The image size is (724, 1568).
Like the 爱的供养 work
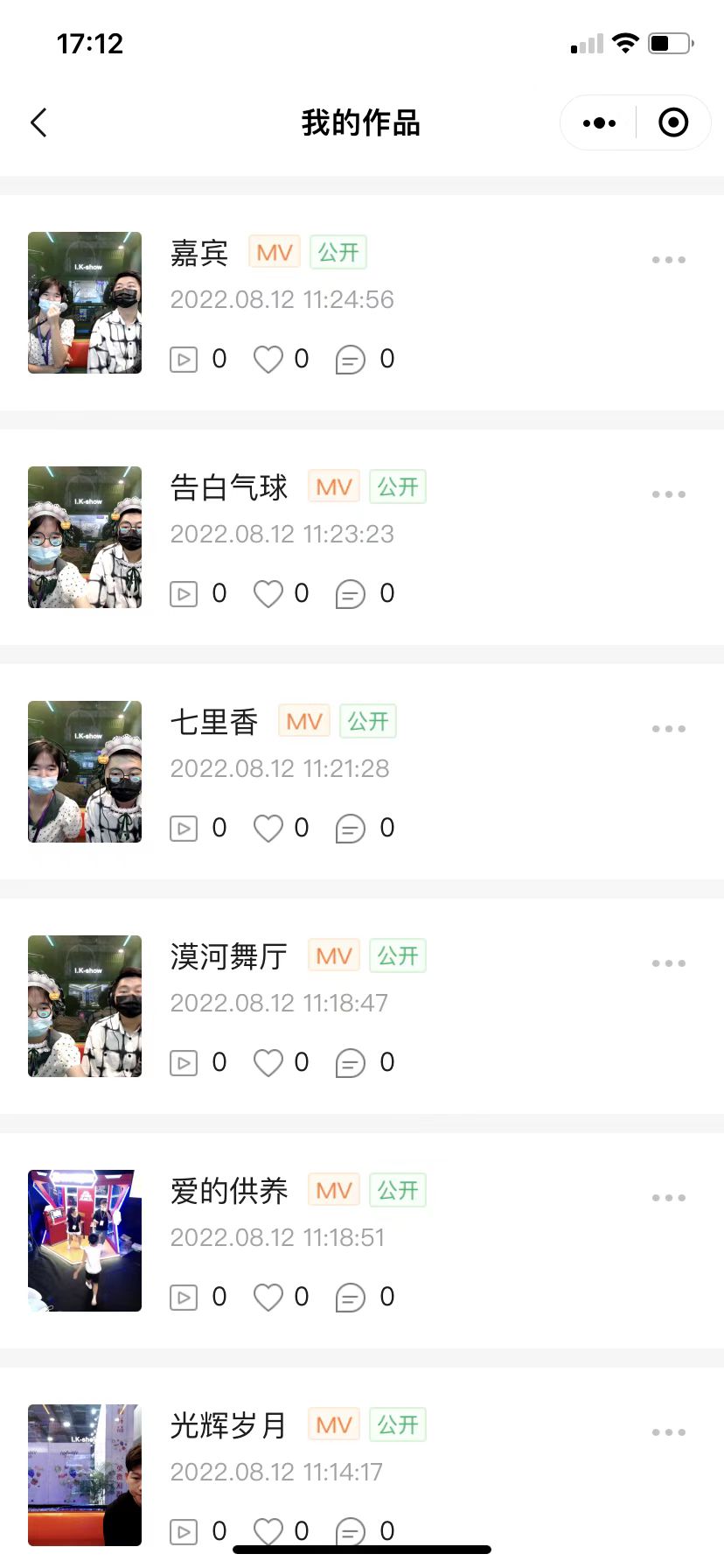coord(268,1298)
